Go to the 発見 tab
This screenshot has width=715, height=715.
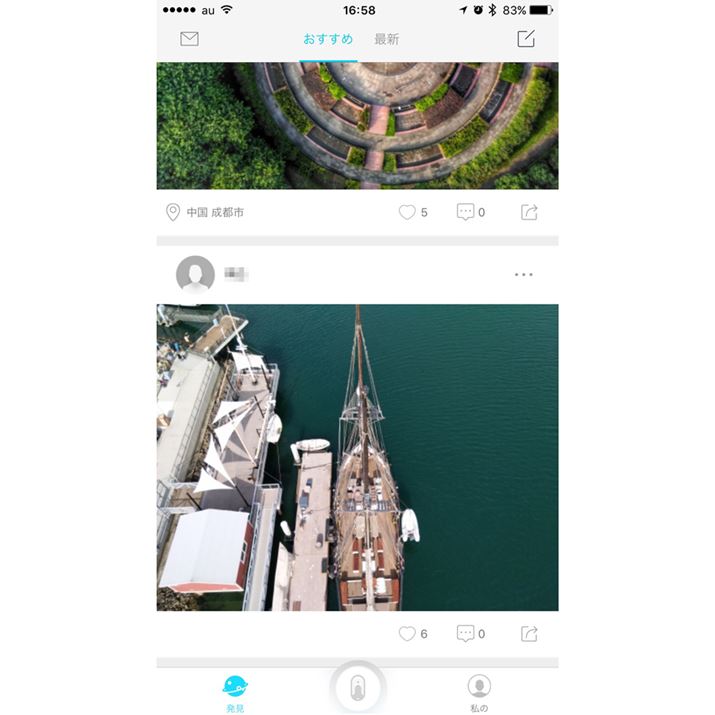pyautogui.click(x=235, y=692)
